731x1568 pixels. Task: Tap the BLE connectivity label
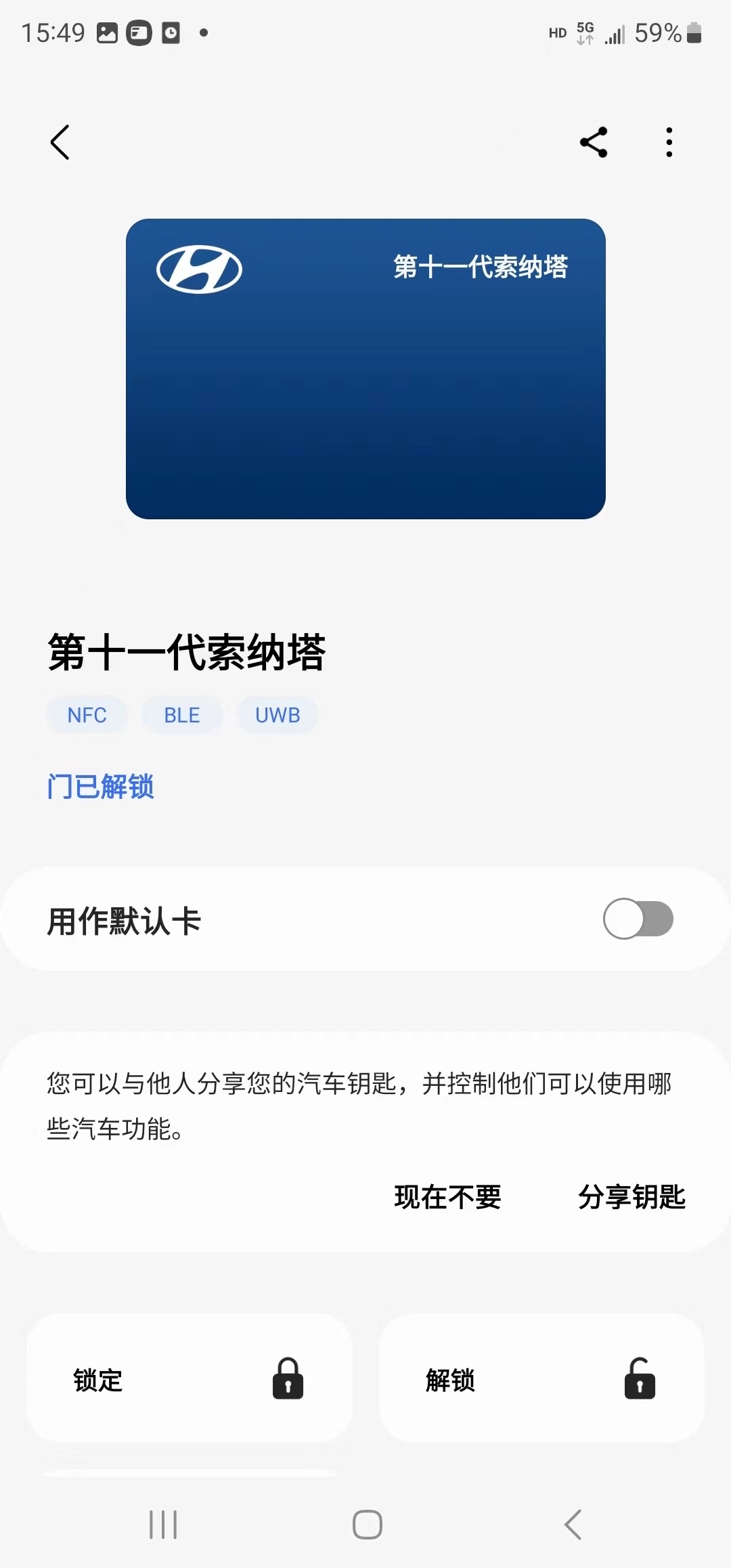pyautogui.click(x=181, y=715)
